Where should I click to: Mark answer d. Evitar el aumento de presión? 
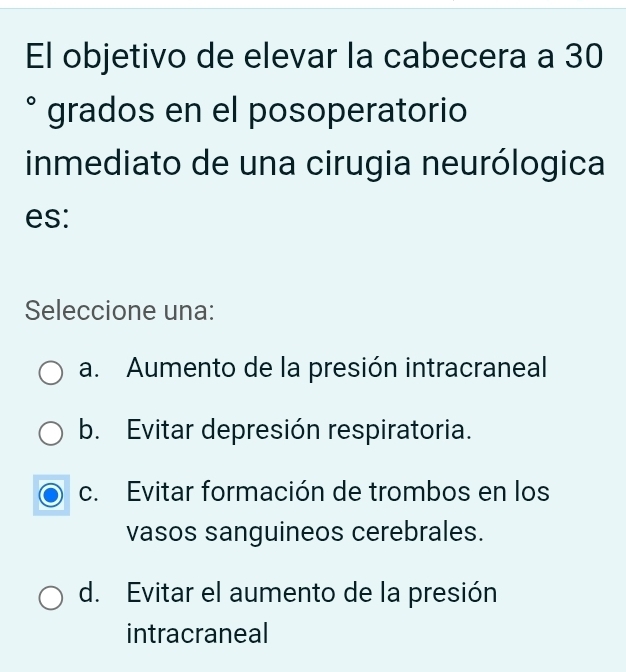[51, 598]
